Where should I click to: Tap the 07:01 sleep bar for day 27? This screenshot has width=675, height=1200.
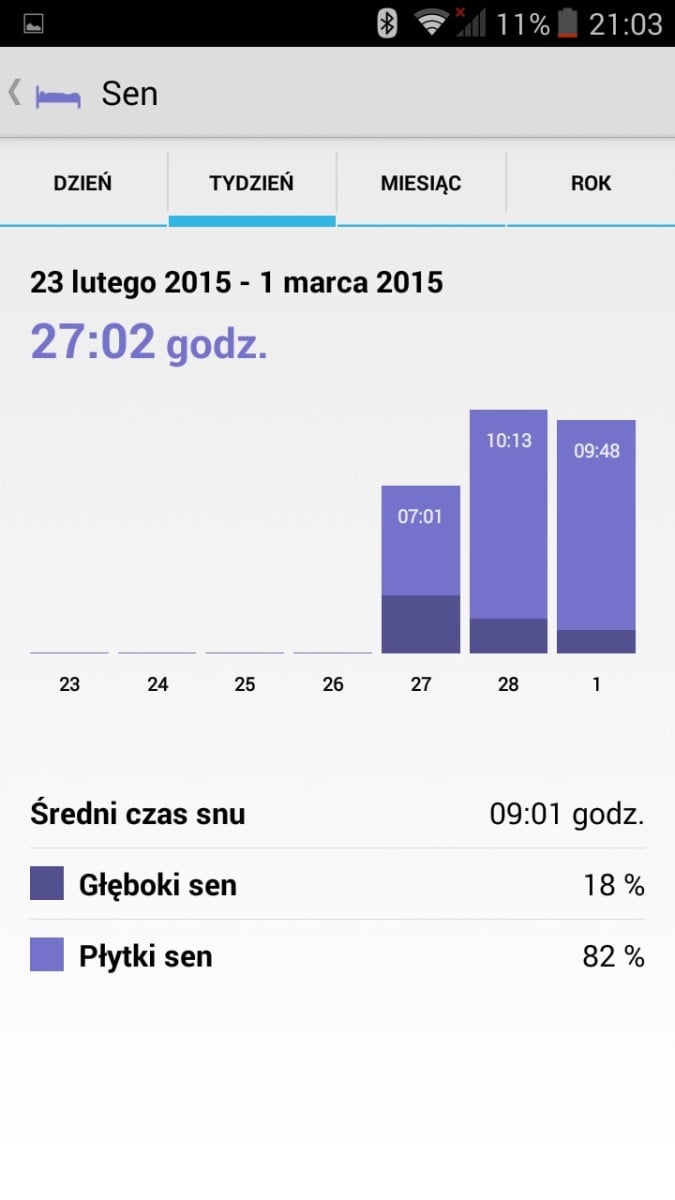421,569
